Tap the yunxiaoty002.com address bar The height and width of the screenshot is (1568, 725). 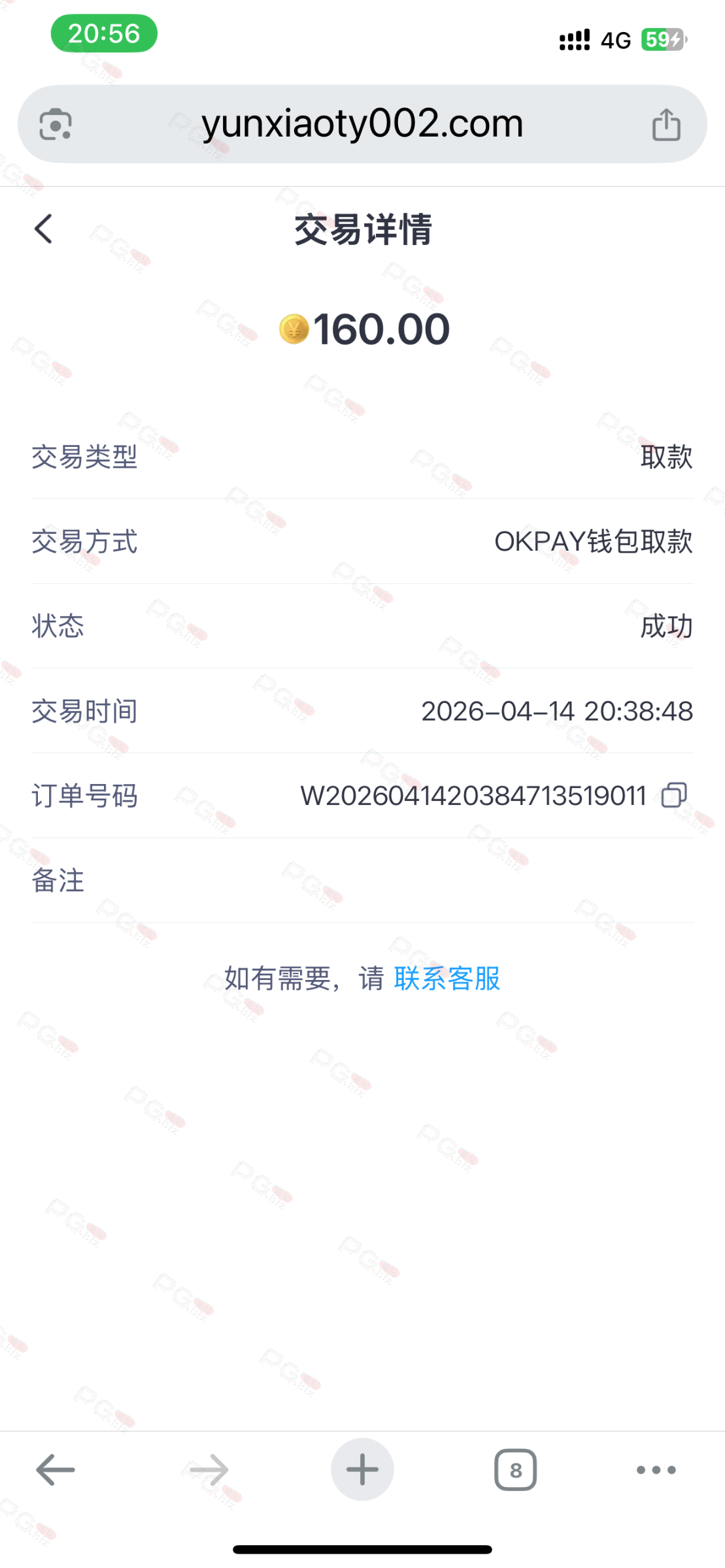click(x=362, y=124)
